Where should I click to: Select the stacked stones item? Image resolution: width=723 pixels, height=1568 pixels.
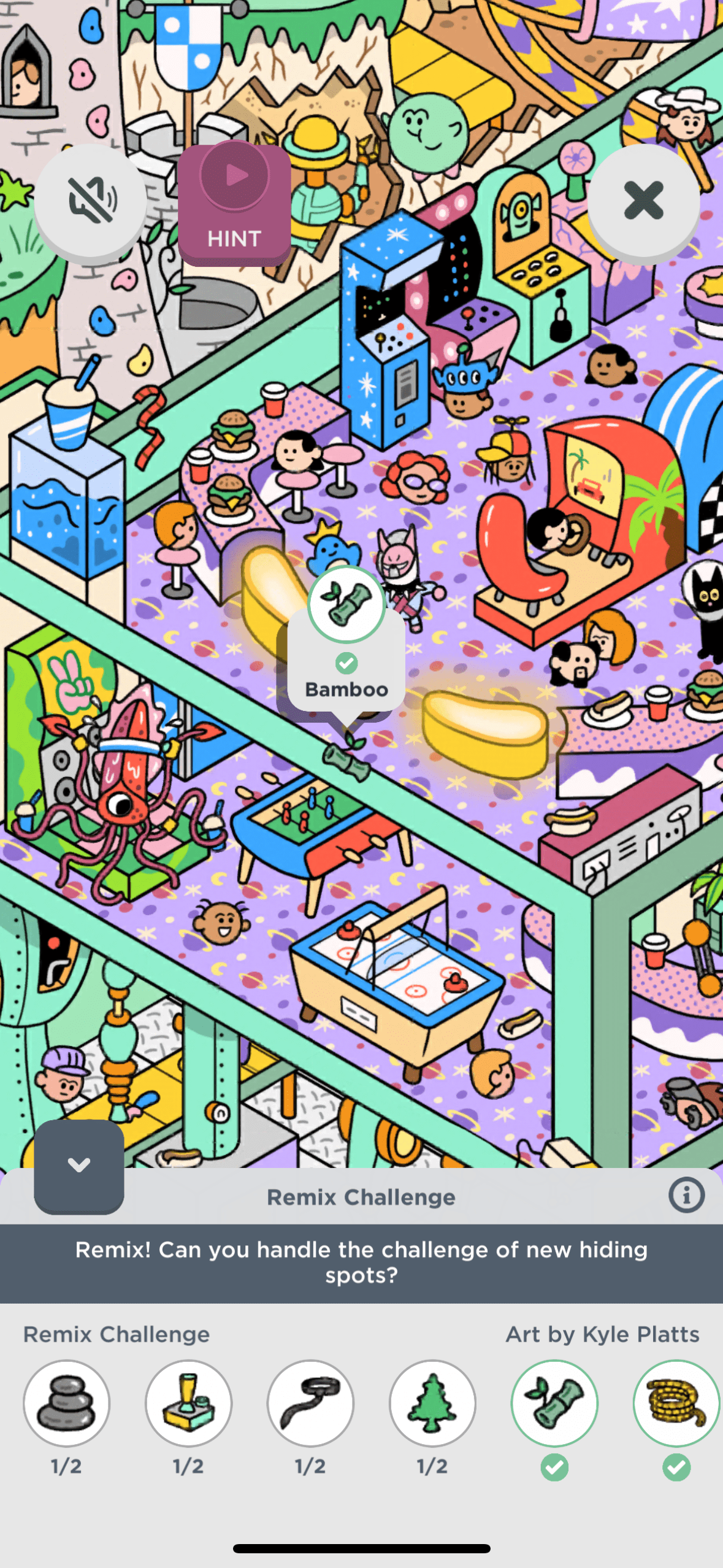66,1403
